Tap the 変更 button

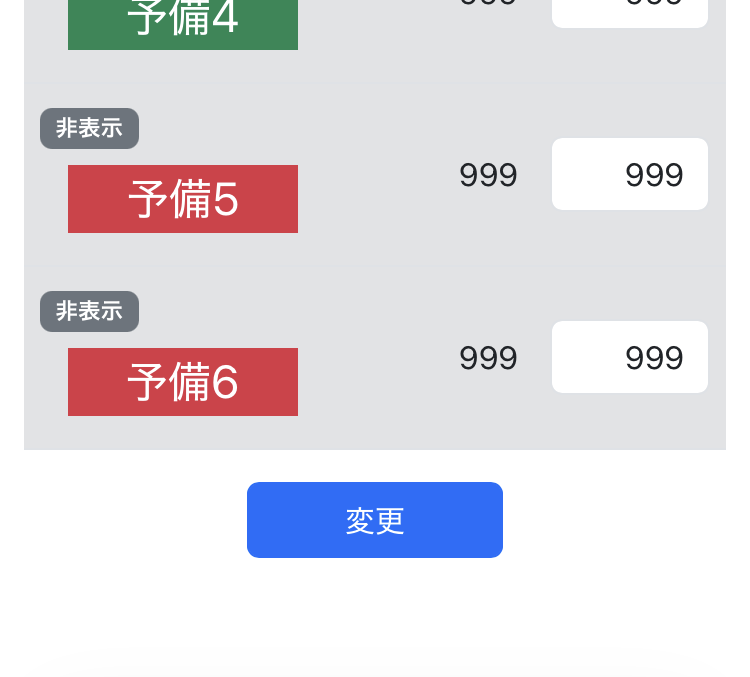coord(374,520)
